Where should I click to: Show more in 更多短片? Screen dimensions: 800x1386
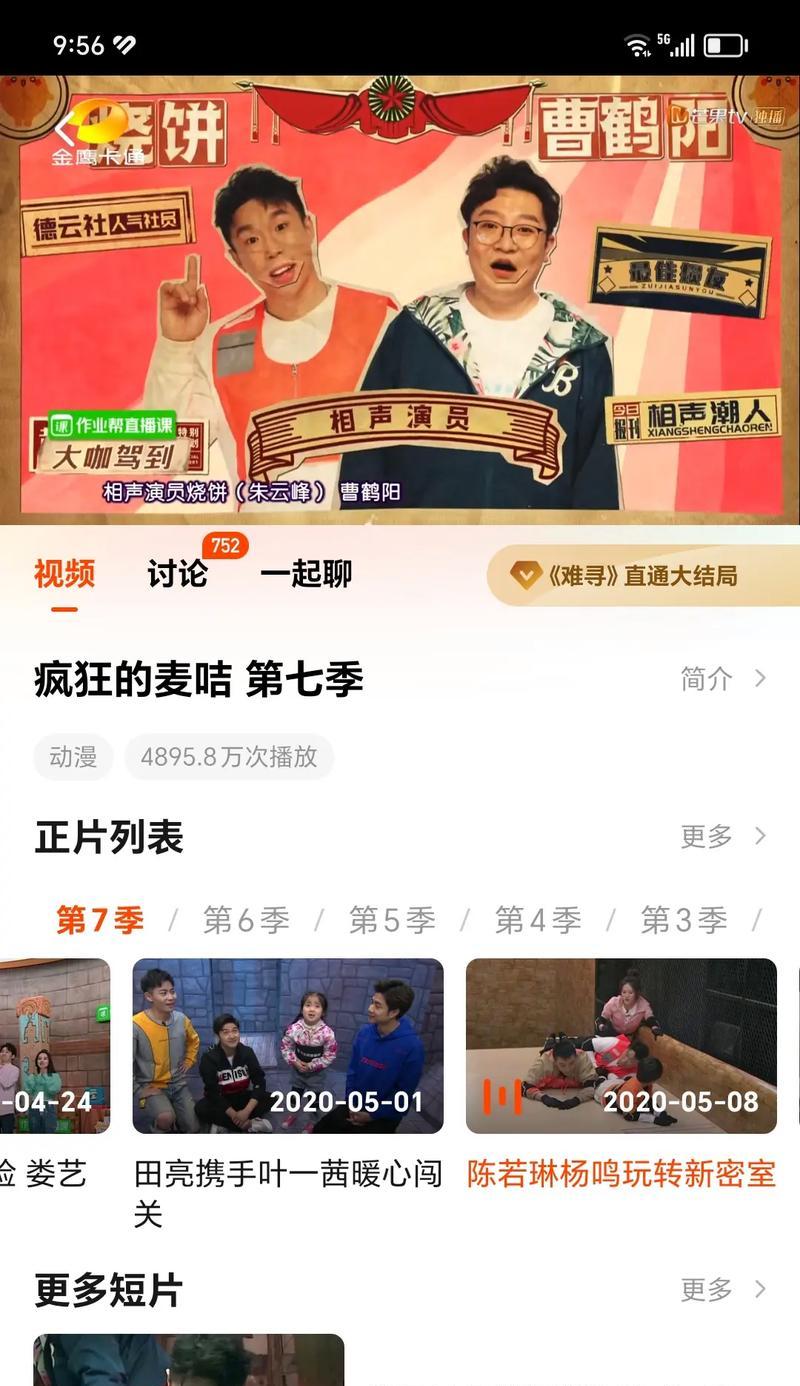click(x=722, y=1290)
